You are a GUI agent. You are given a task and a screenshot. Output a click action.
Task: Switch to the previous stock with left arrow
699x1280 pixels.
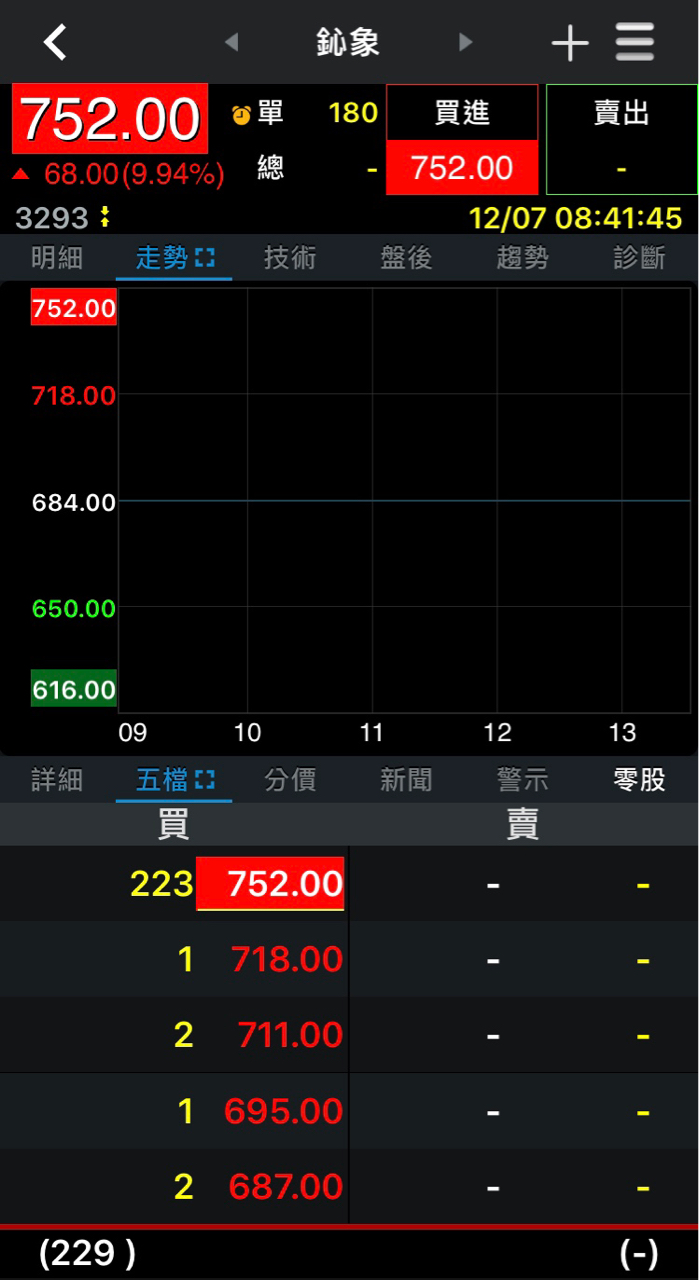tap(232, 42)
